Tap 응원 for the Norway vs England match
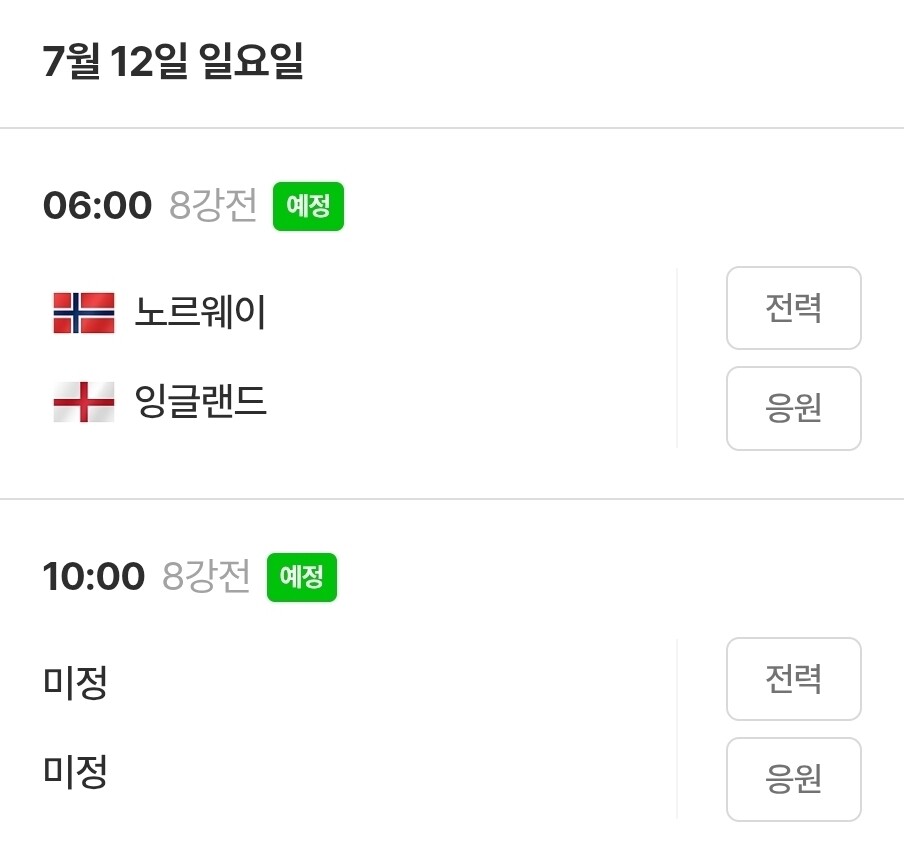The width and height of the screenshot is (904, 856). pos(793,408)
